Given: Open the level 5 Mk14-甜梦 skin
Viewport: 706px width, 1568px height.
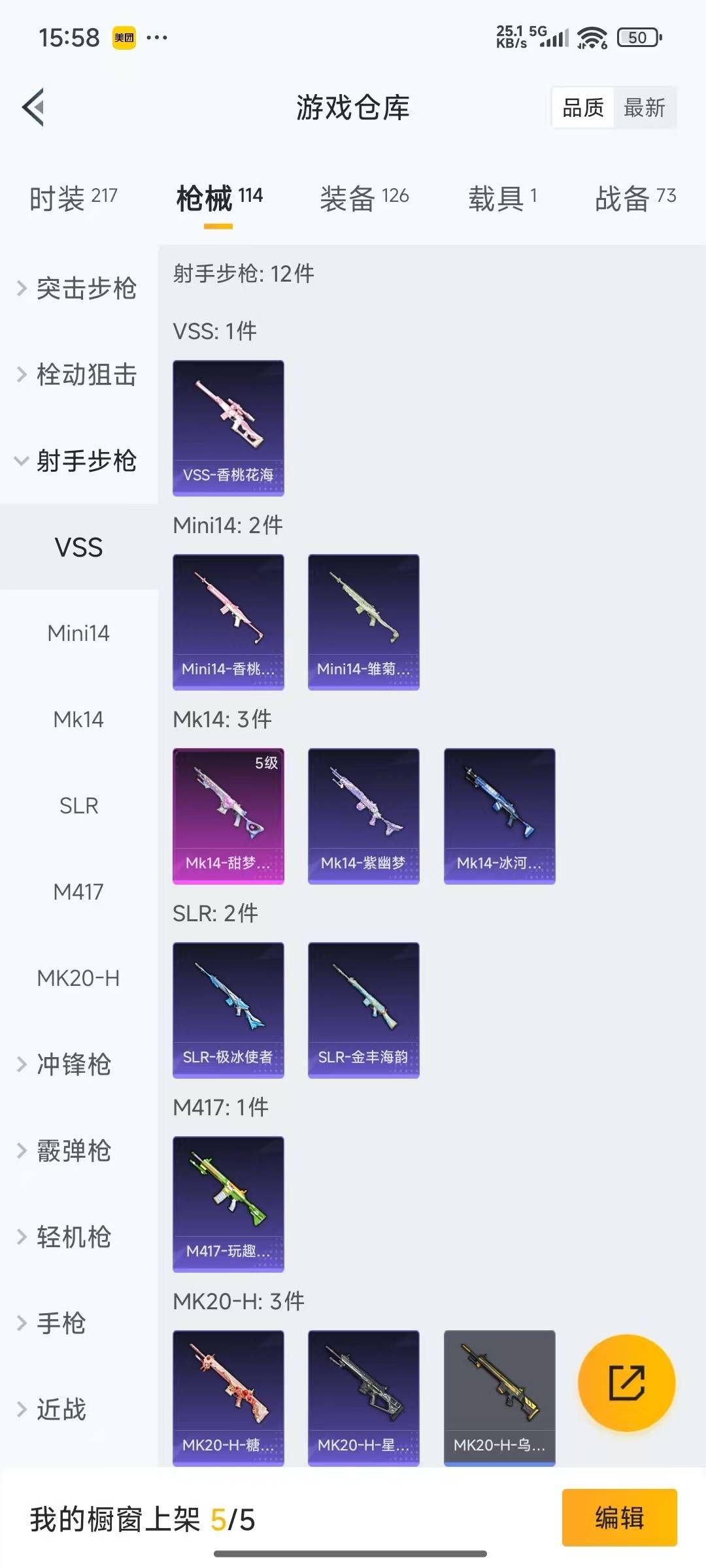Looking at the screenshot, I should pos(228,816).
